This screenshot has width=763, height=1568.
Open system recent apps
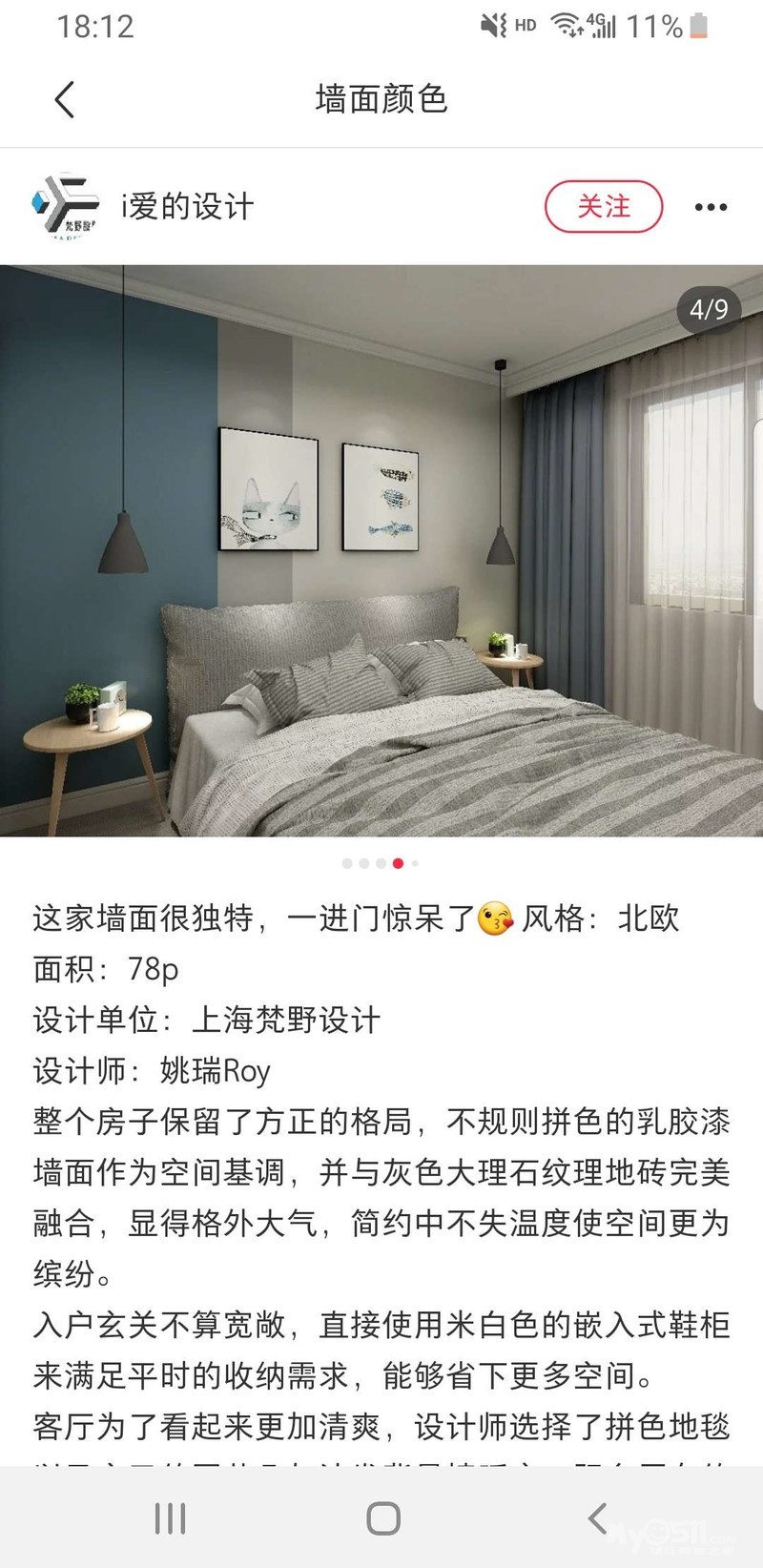point(170,1518)
